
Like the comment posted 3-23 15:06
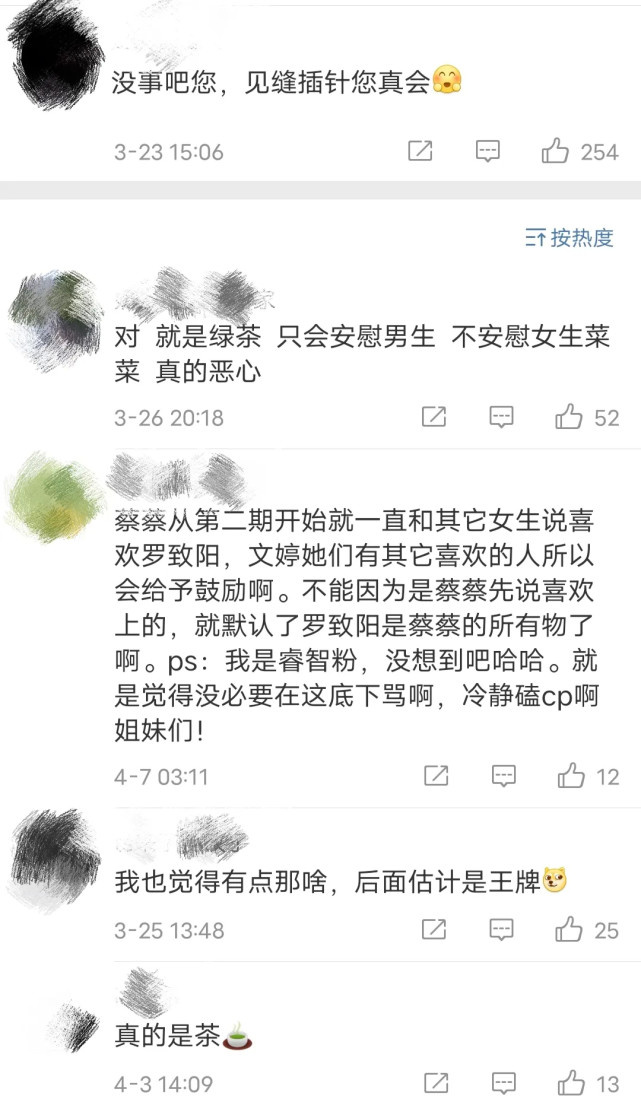(x=556, y=152)
